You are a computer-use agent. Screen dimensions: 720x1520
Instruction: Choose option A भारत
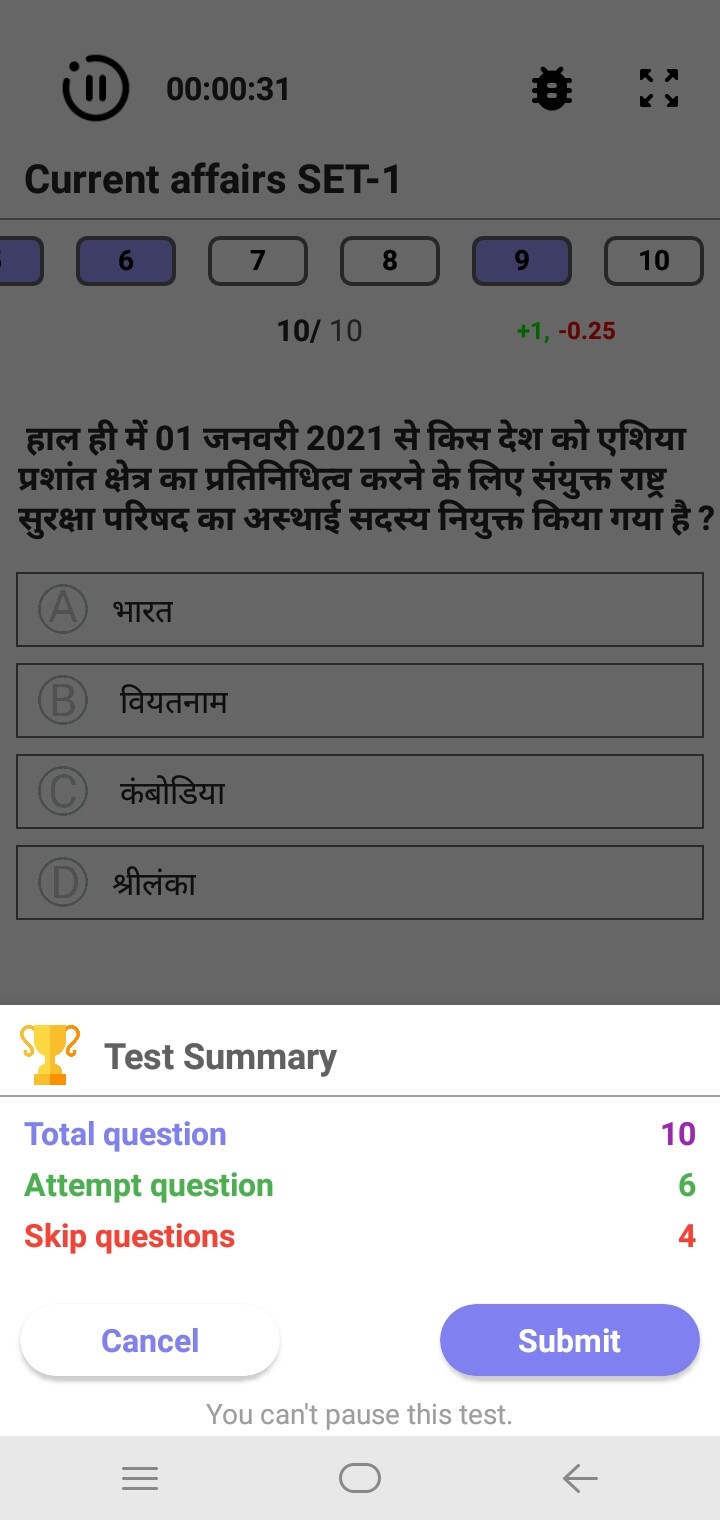(x=360, y=610)
